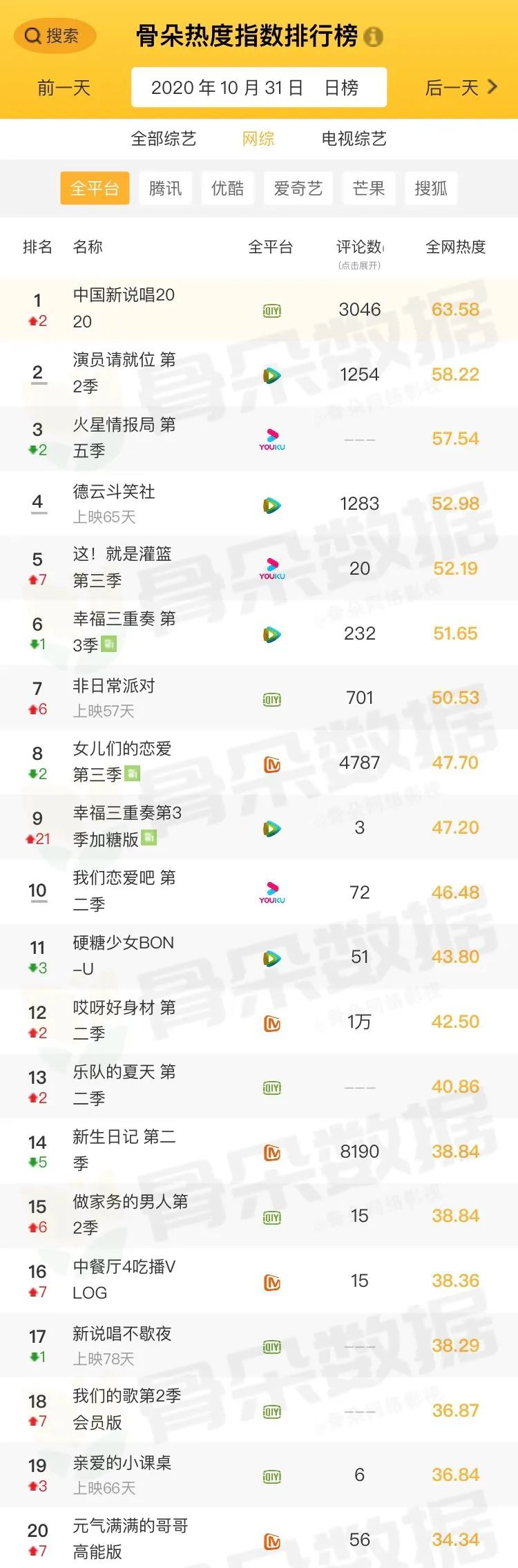Select the 全平台 platform chip

(x=95, y=189)
